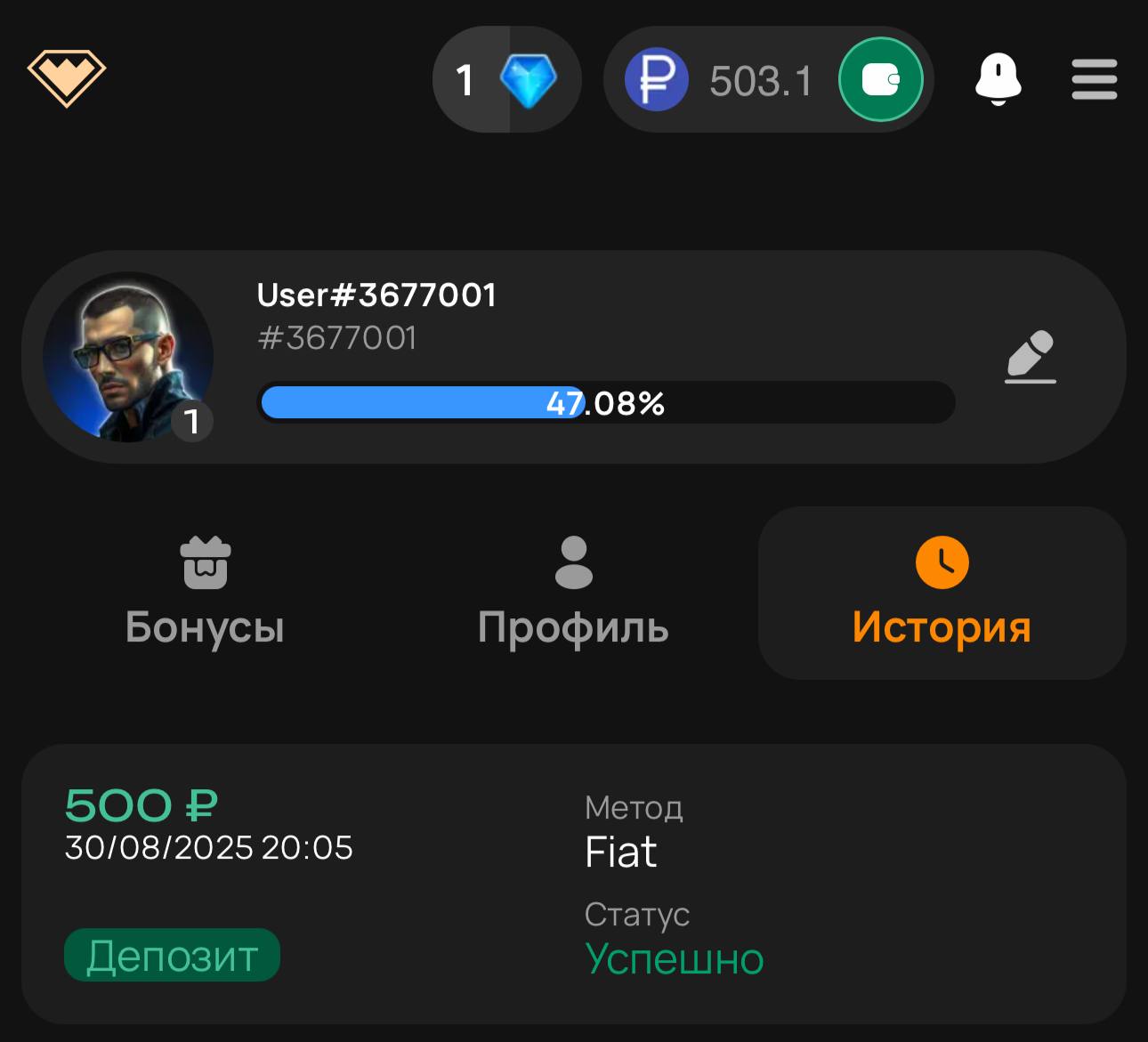Open the hamburger menu
Screen dimensions: 1148x1042
click(x=1094, y=79)
